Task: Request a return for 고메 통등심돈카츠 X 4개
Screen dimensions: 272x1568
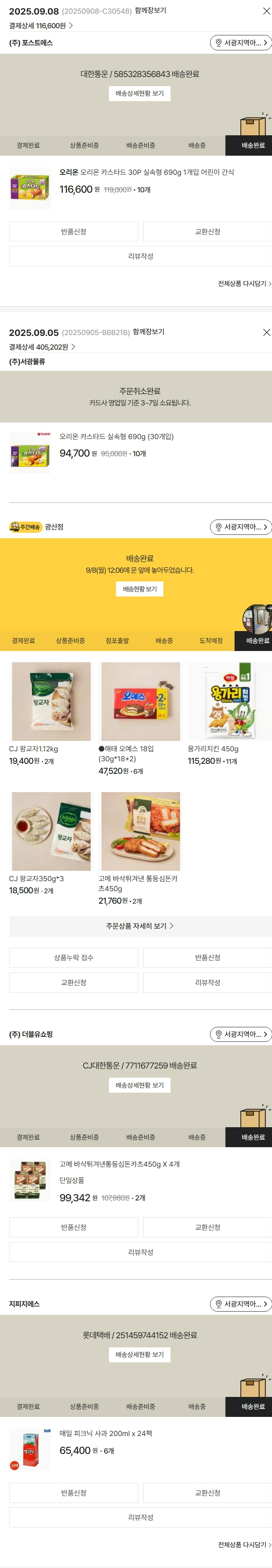Action: (74, 1227)
